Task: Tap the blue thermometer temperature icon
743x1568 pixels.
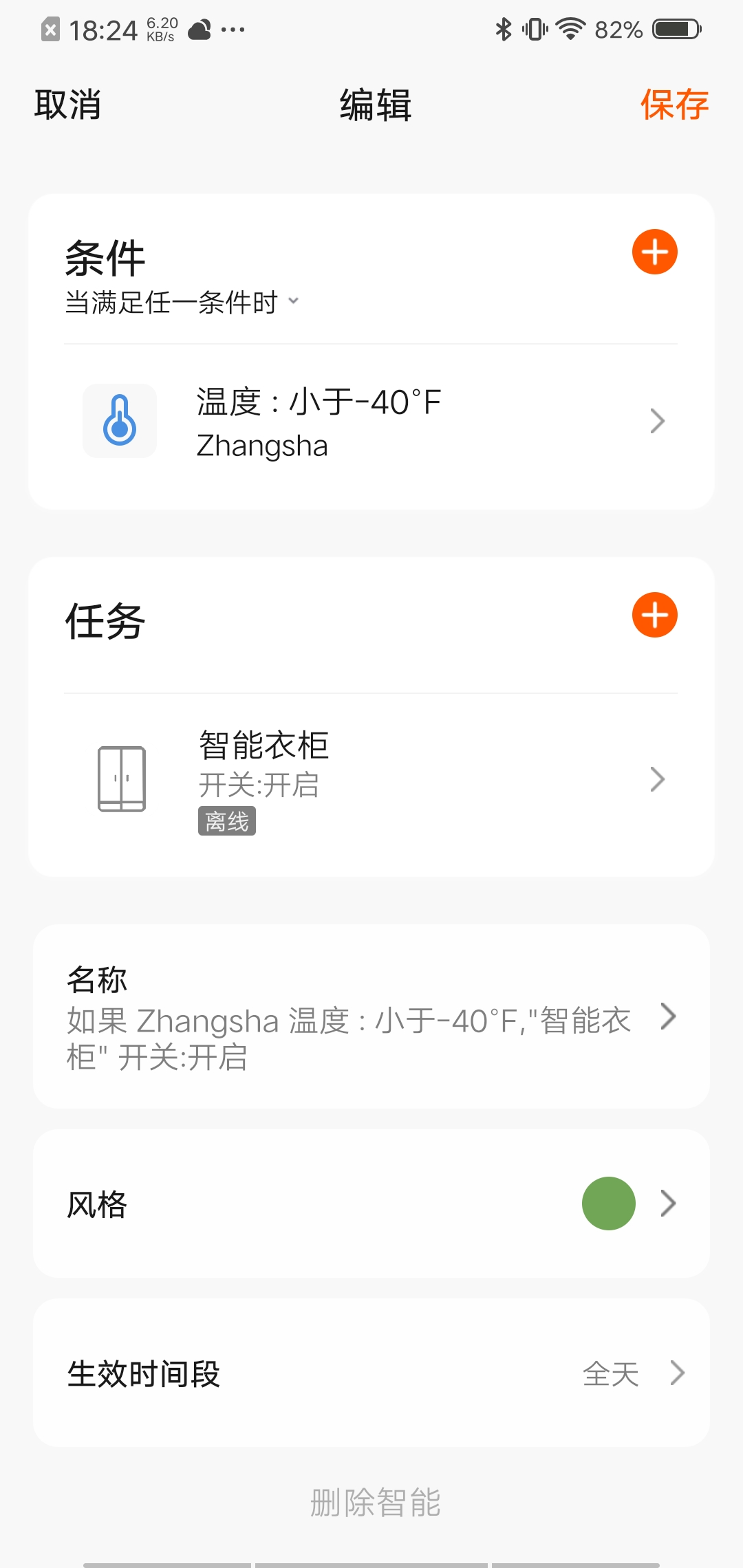Action: pyautogui.click(x=120, y=421)
